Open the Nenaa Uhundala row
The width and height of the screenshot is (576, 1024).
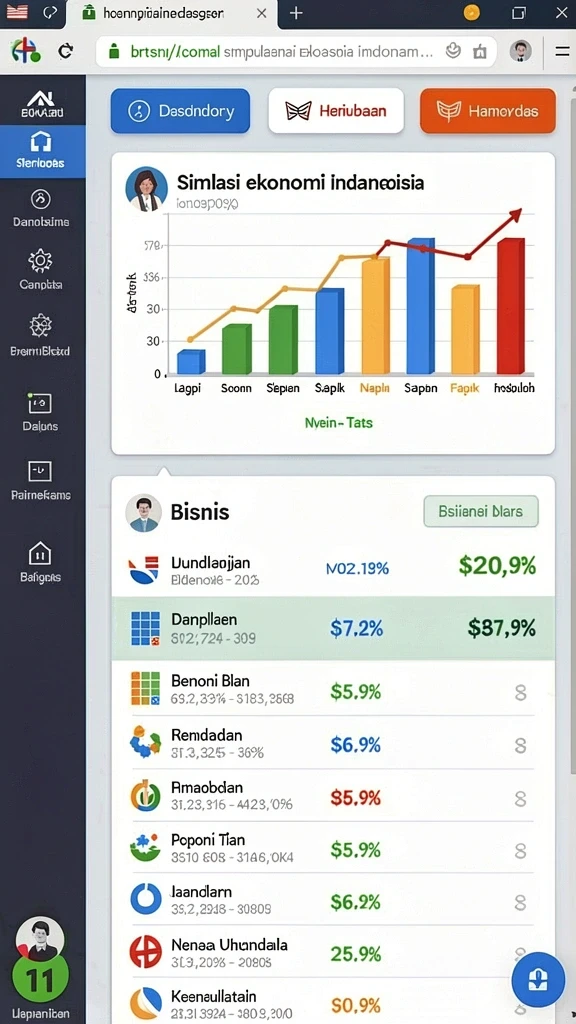(333, 953)
